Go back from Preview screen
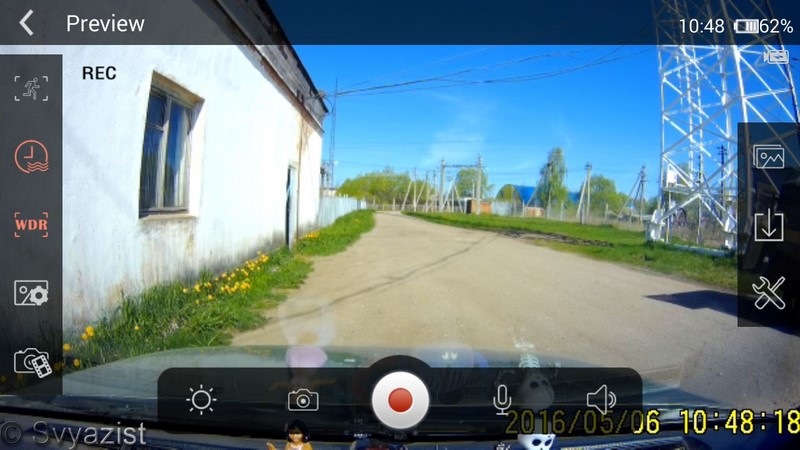 26,23
